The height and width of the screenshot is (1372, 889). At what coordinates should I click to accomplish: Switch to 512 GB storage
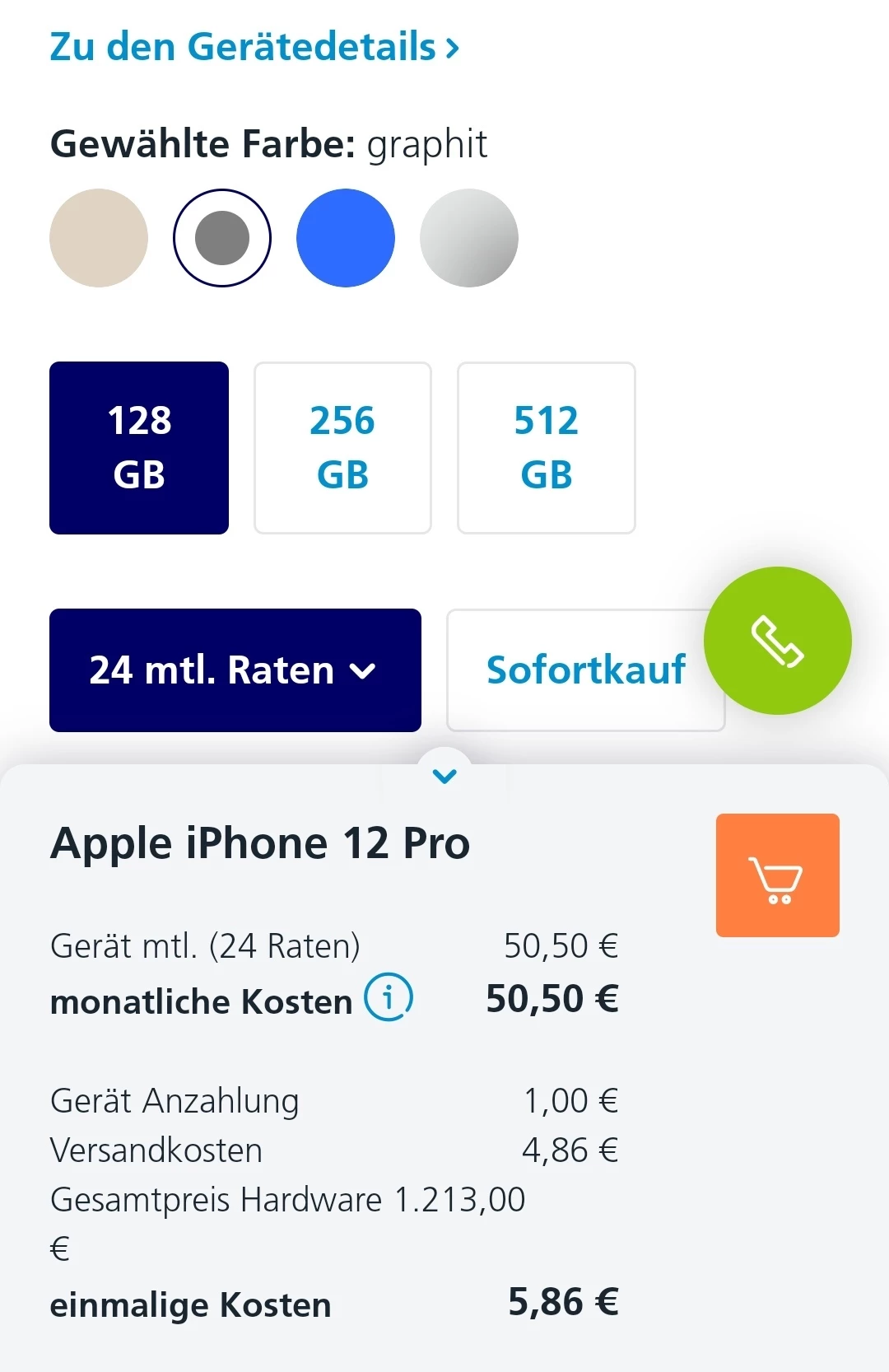click(547, 448)
